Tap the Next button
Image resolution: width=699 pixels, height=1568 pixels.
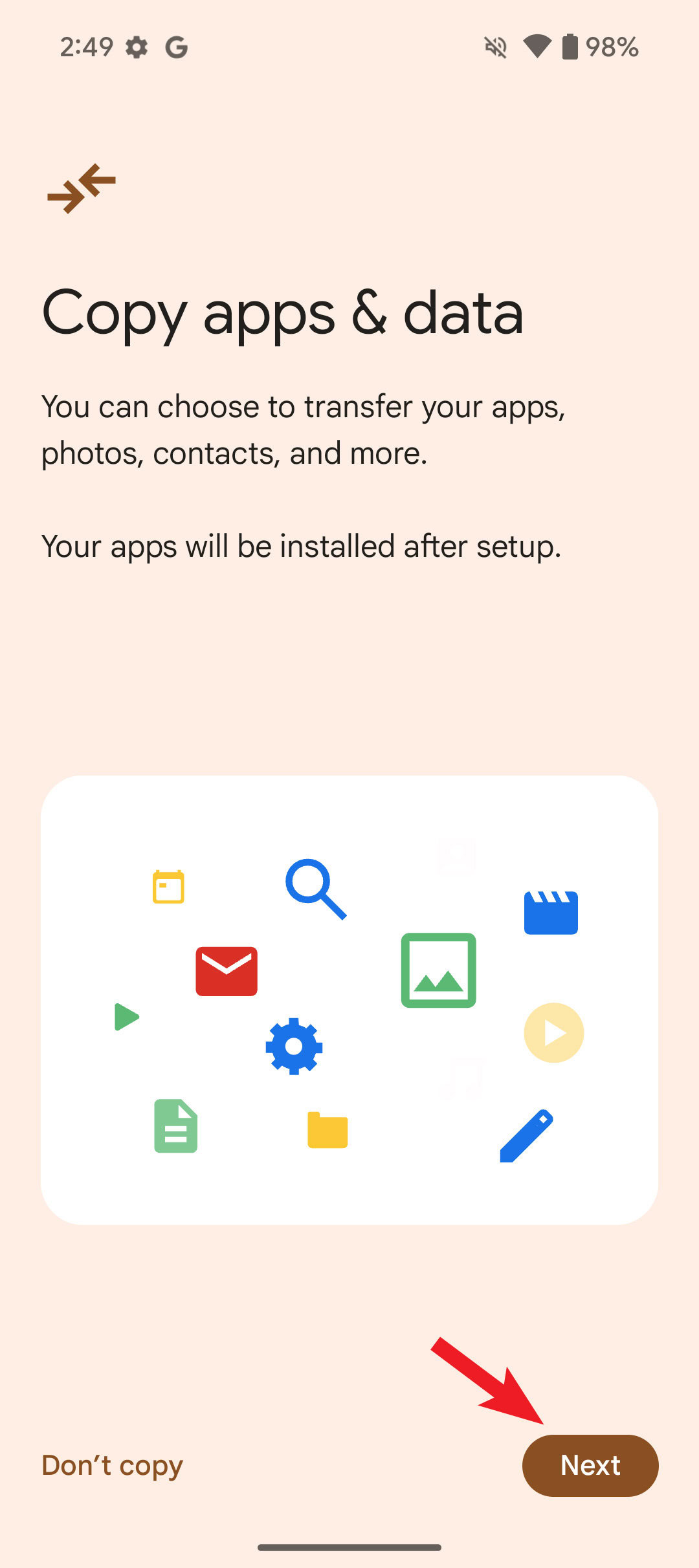(x=590, y=1465)
